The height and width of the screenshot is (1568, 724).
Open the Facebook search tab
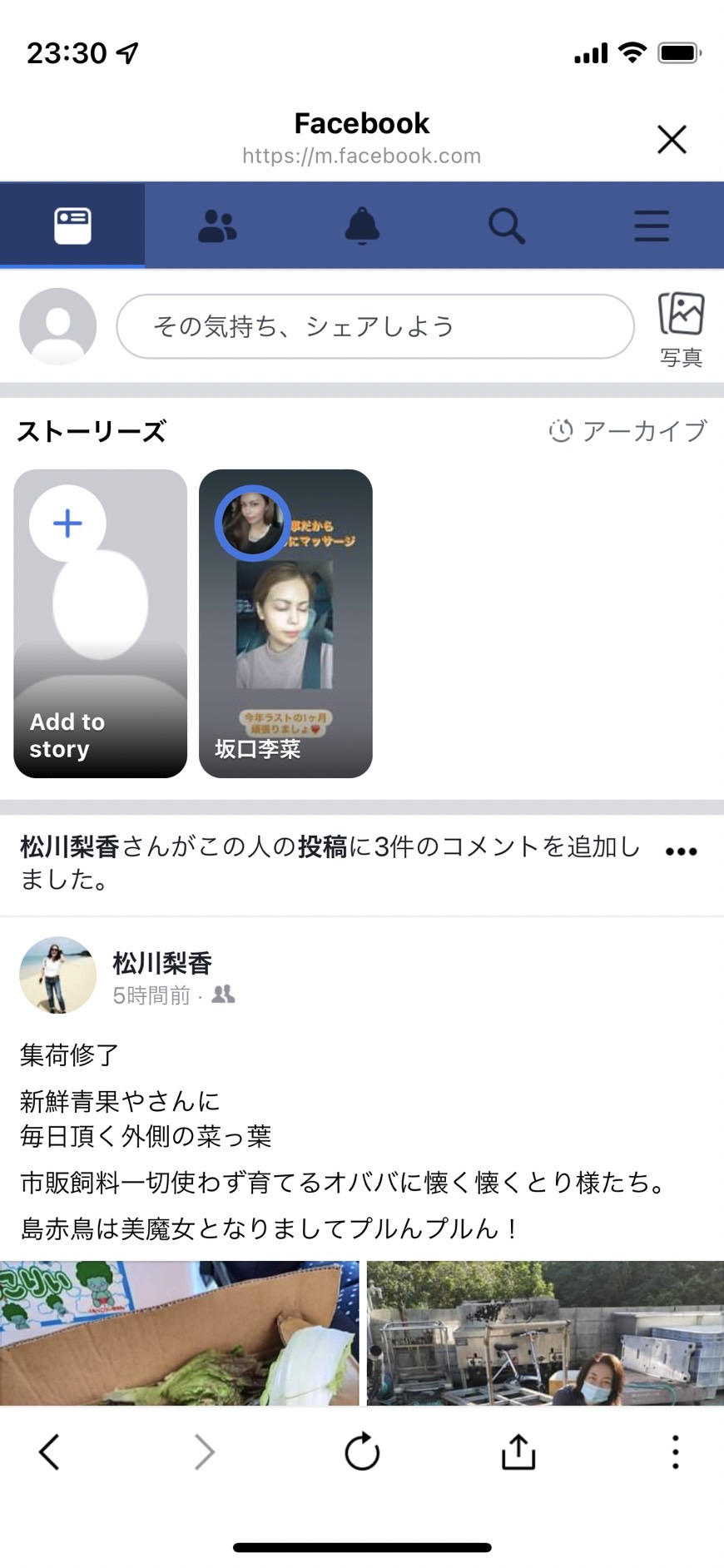[506, 226]
